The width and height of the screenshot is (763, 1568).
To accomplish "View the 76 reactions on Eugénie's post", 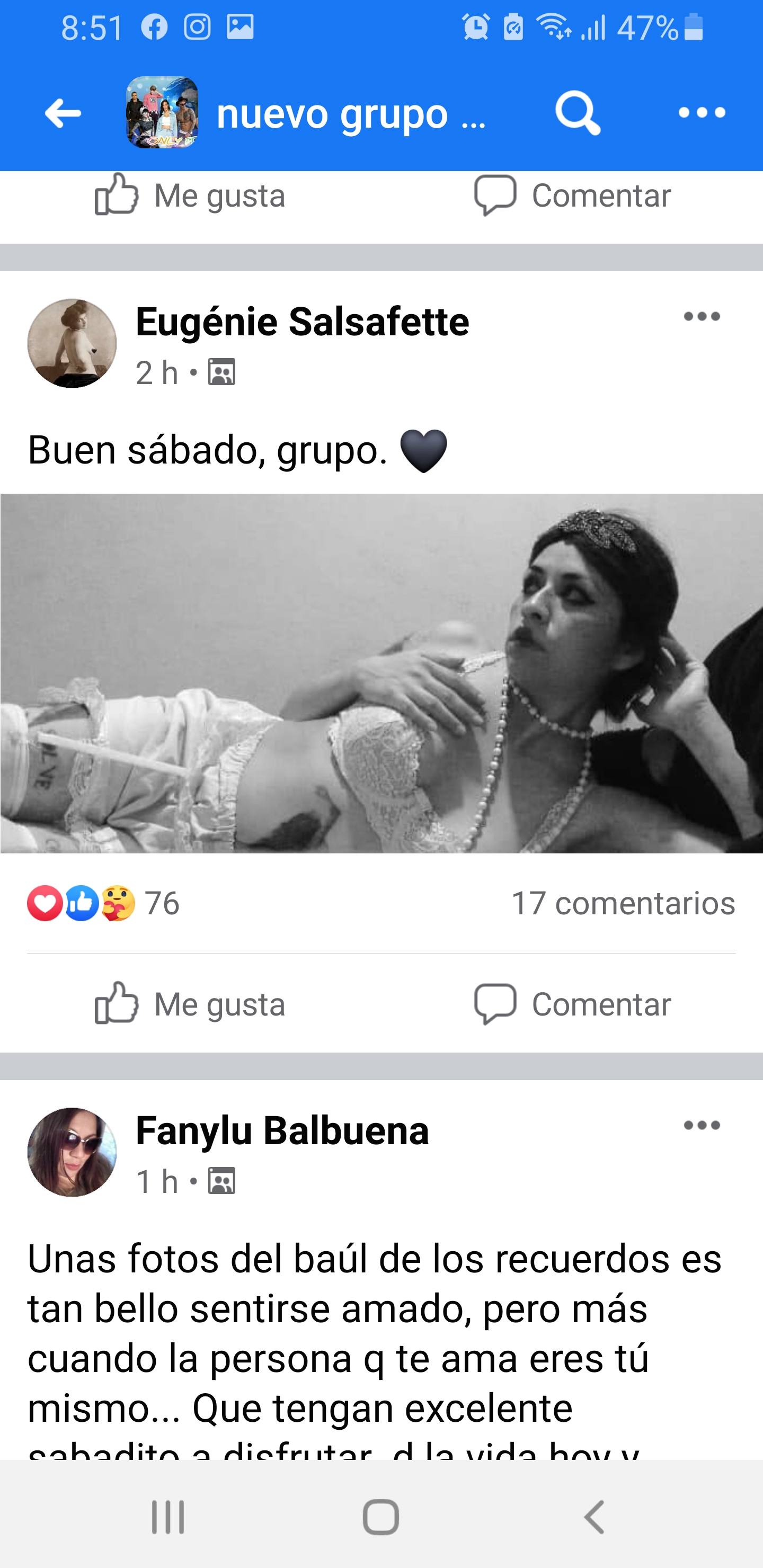I will pyautogui.click(x=103, y=903).
